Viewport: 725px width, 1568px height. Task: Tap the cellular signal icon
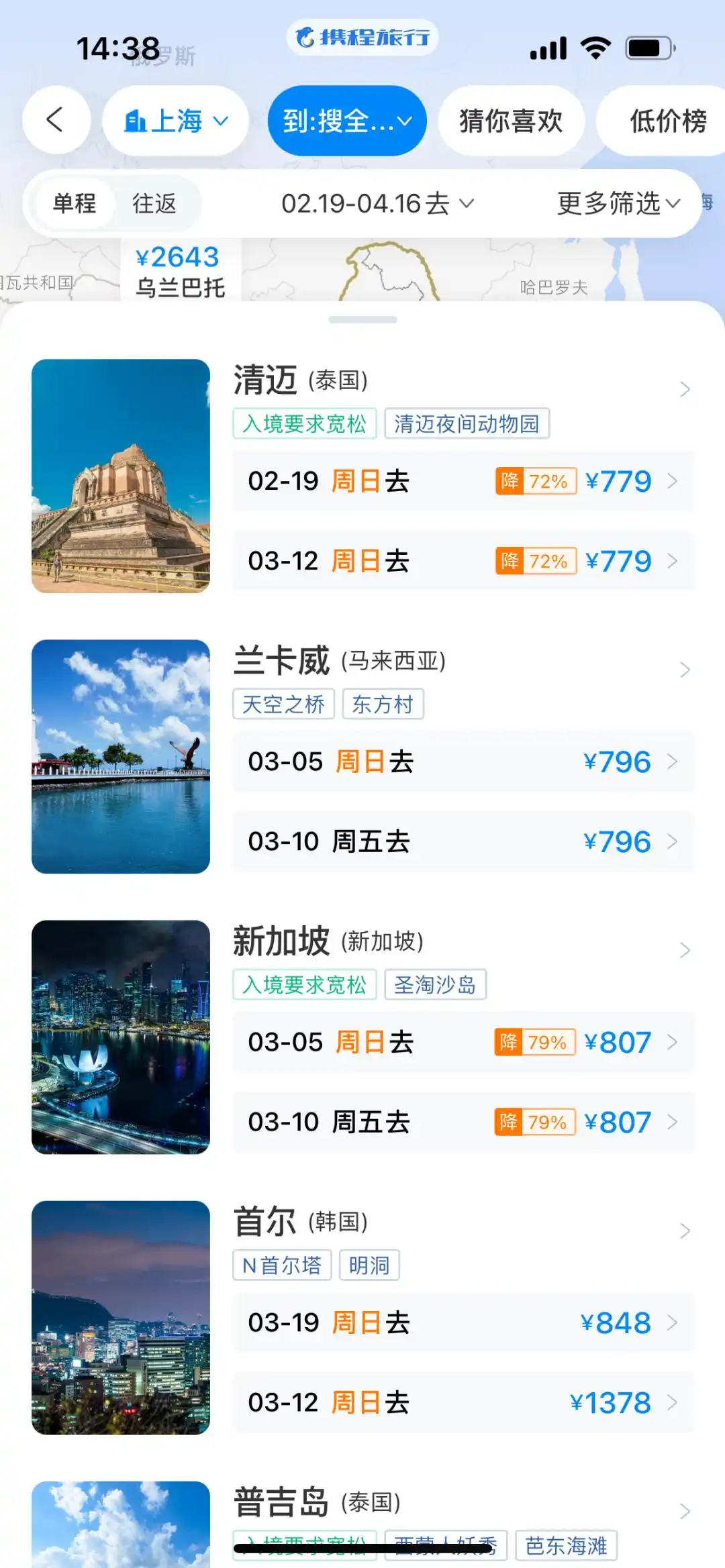pyautogui.click(x=547, y=47)
